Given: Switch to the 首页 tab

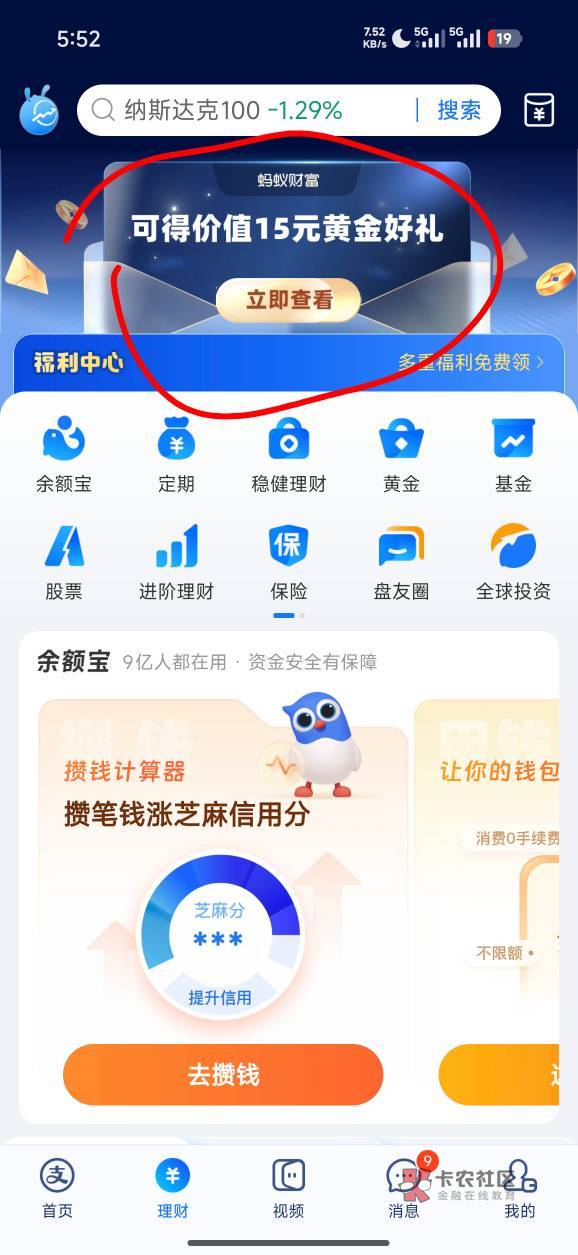Looking at the screenshot, I should (x=57, y=1189).
